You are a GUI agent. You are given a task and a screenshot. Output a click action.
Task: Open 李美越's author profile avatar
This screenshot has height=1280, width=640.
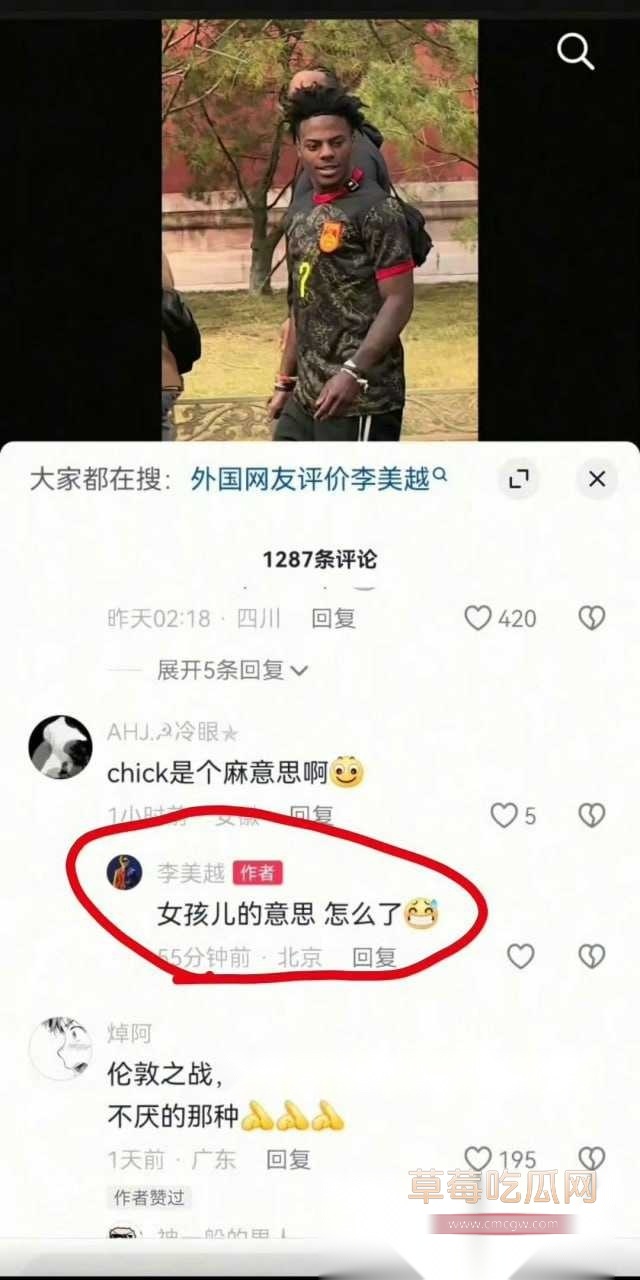(x=124, y=872)
